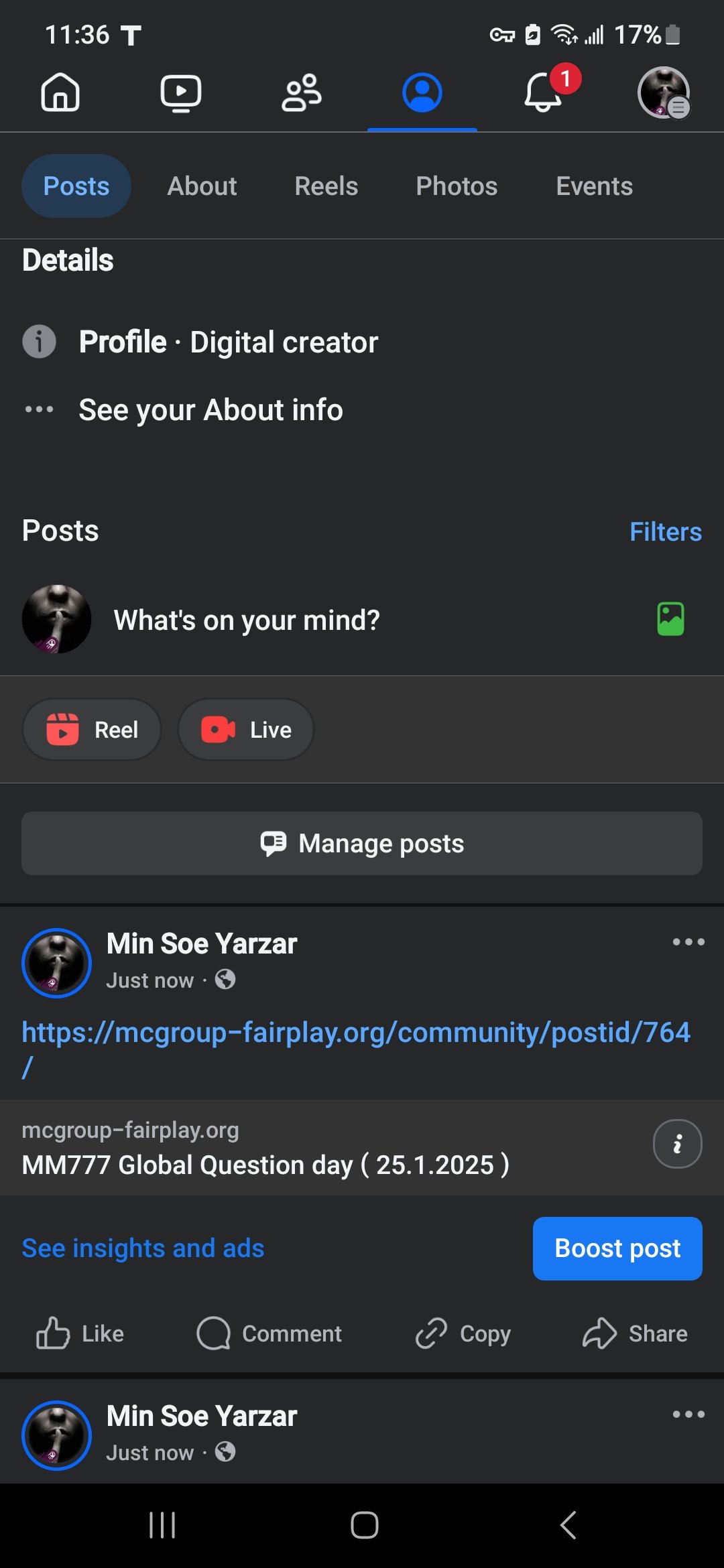Go to the Facebook home feed

pyautogui.click(x=60, y=92)
